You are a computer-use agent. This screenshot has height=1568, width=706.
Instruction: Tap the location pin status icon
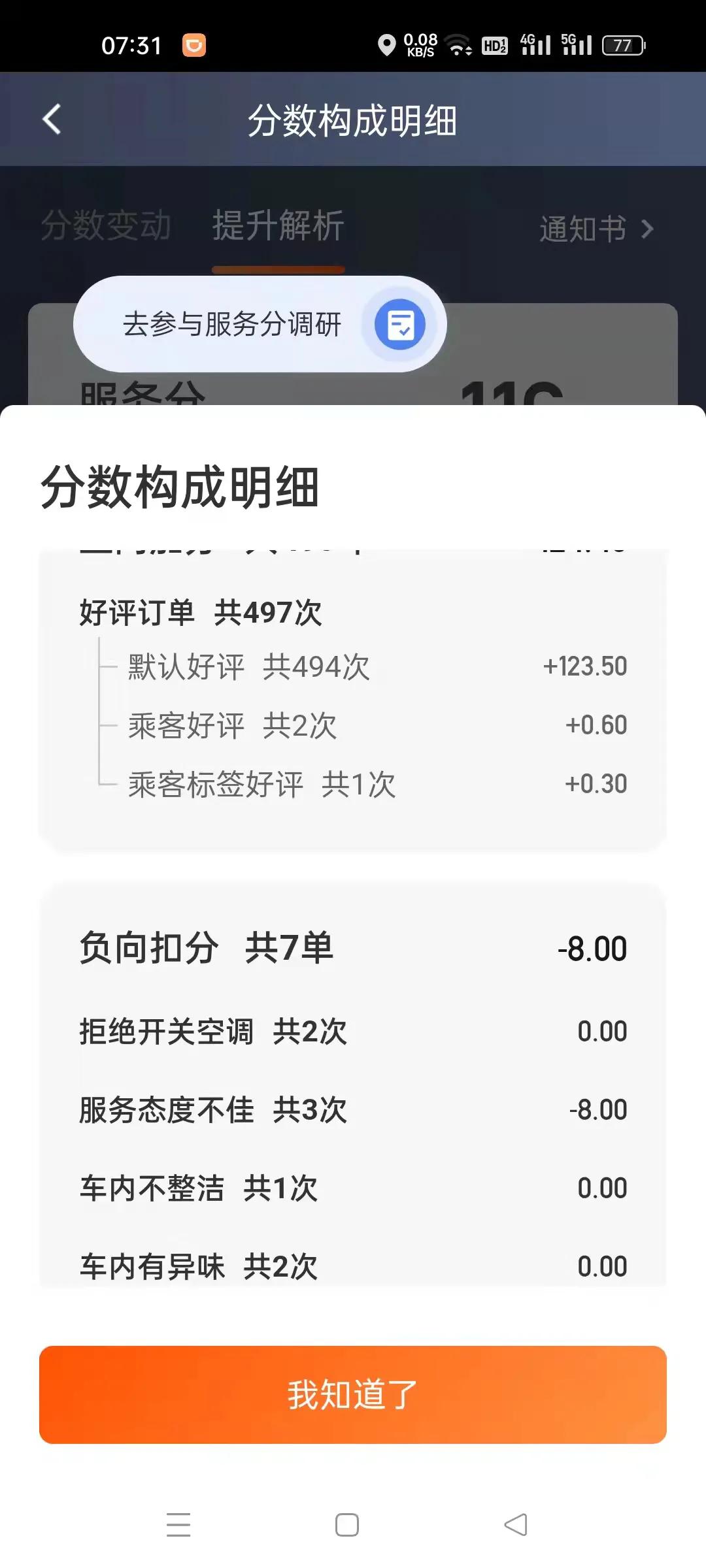[x=388, y=44]
